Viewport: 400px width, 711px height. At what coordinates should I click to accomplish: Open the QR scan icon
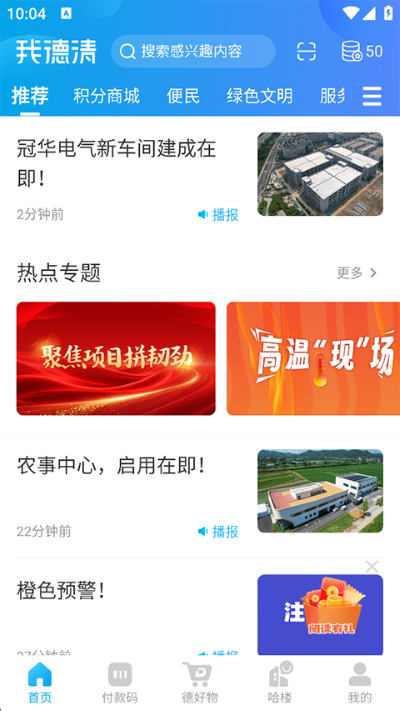tap(306, 51)
